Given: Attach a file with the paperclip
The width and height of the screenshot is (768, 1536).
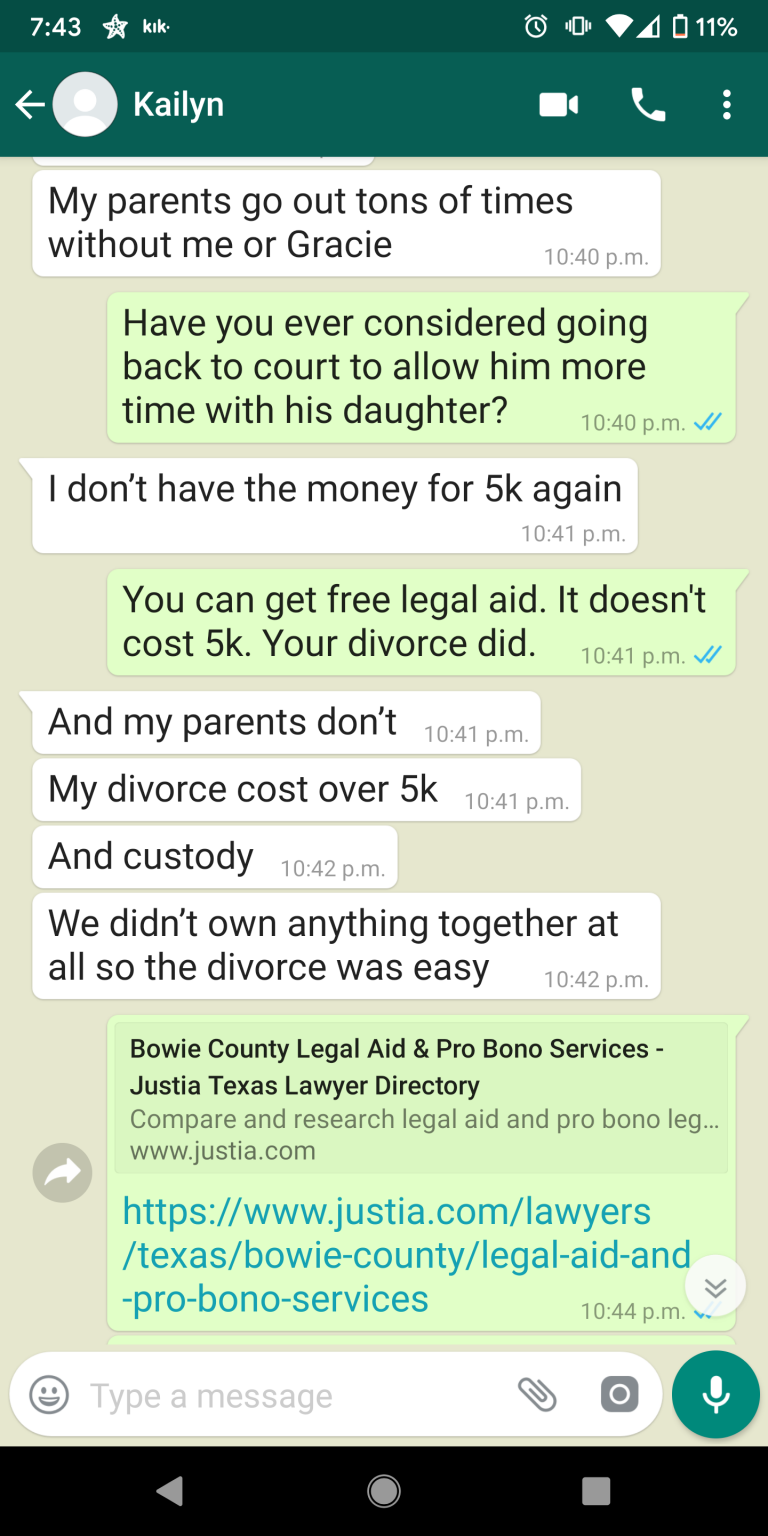Looking at the screenshot, I should coord(537,1394).
